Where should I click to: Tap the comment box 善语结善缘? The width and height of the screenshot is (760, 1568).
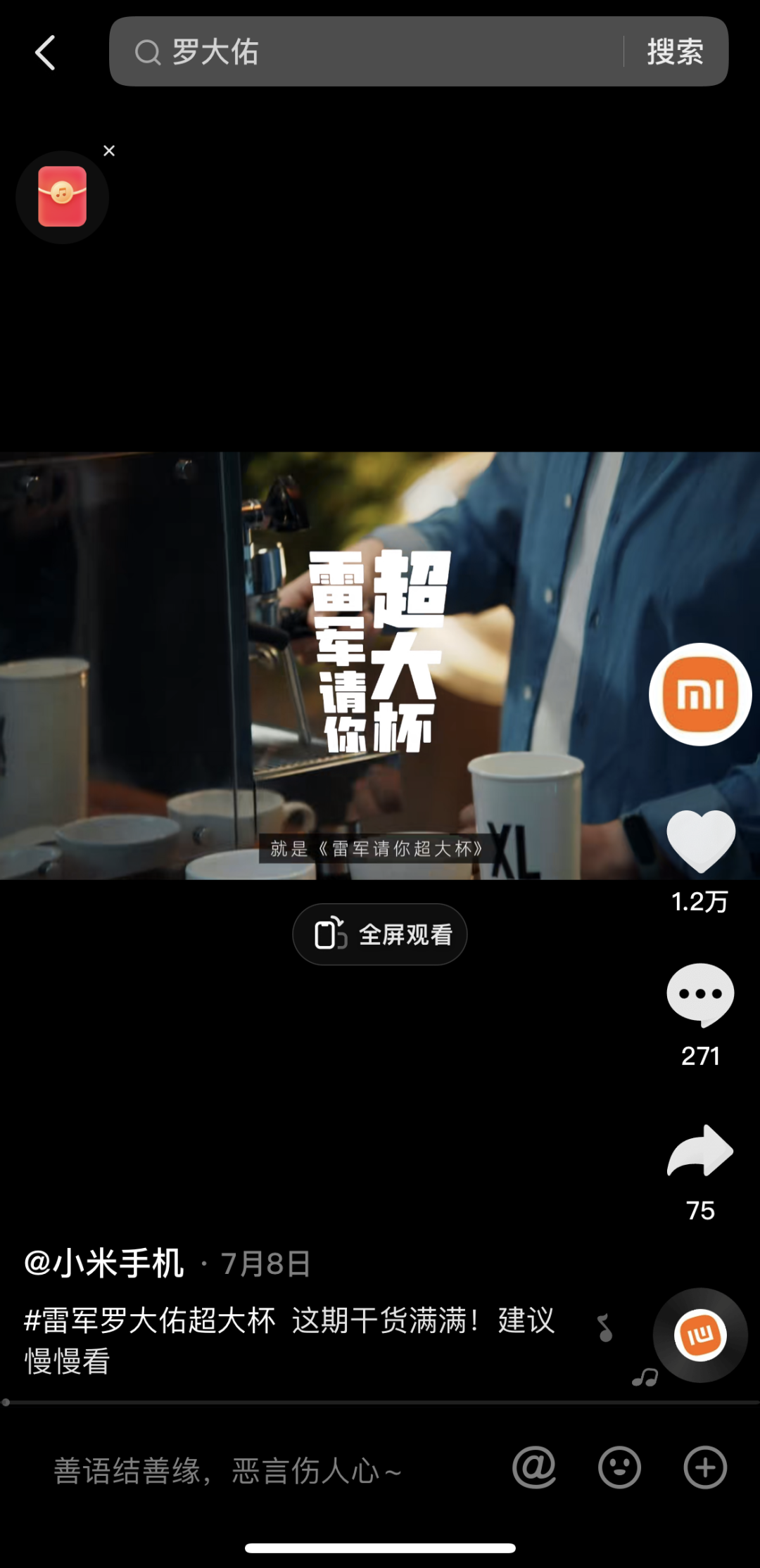click(229, 1471)
